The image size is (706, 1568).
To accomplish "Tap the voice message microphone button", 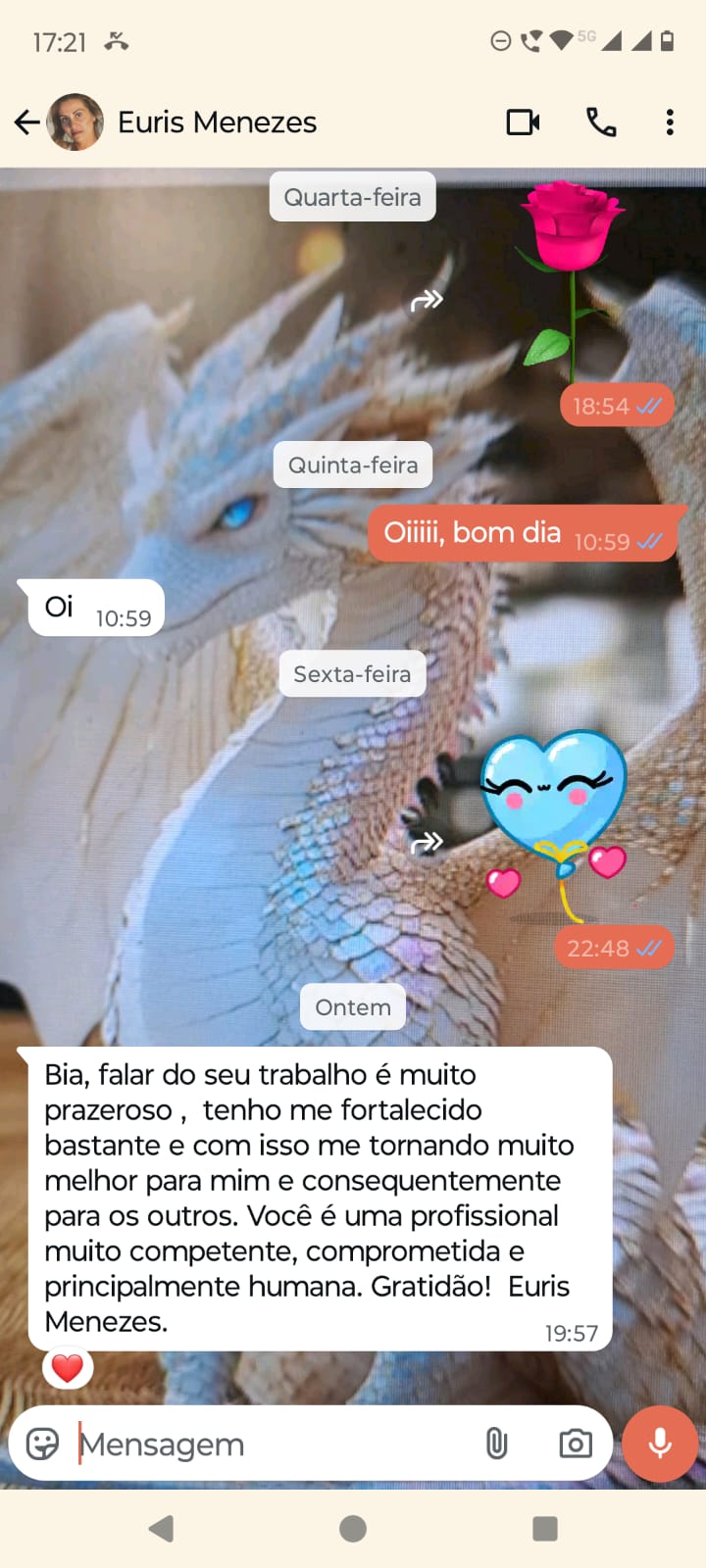I will coord(660,1444).
